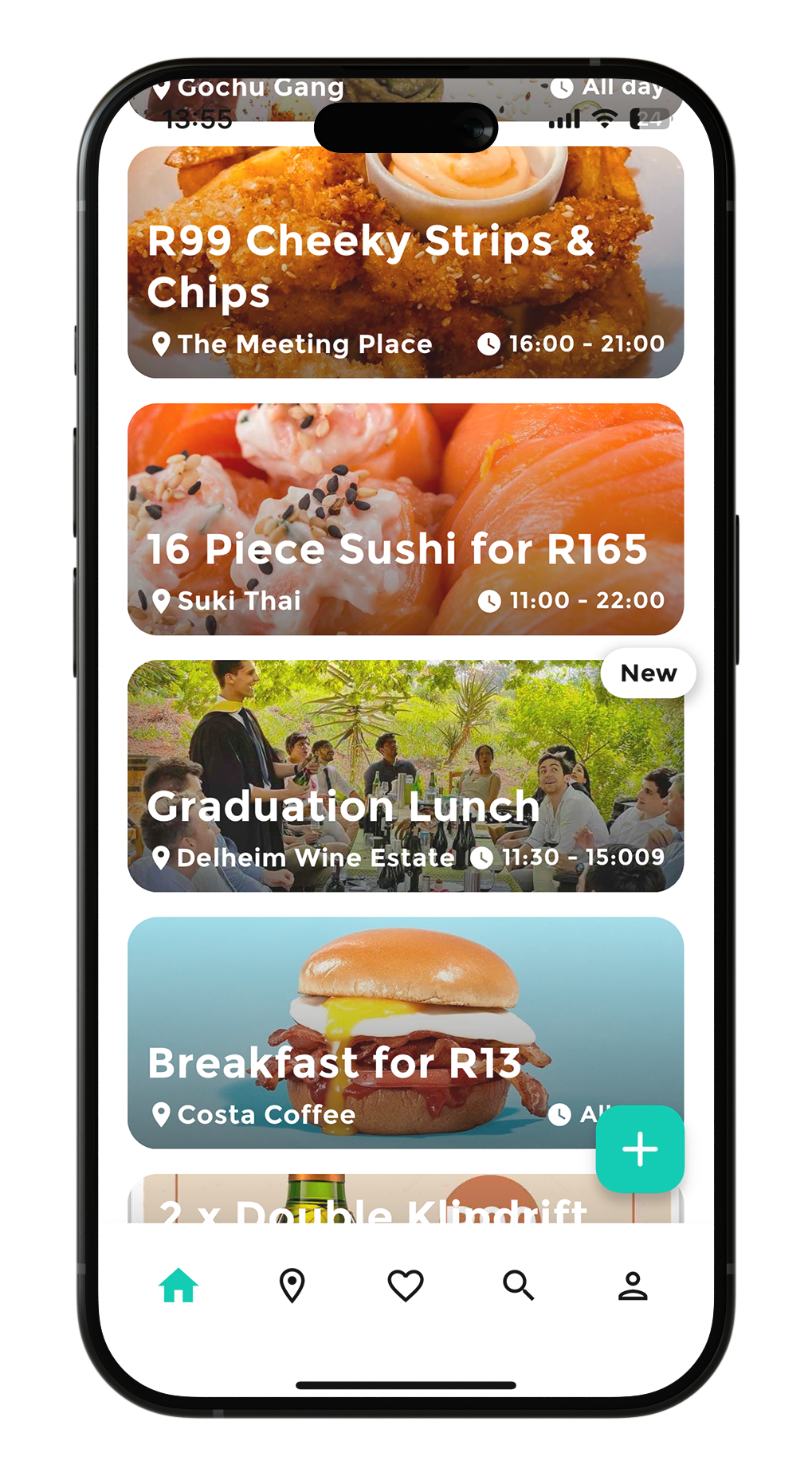
Task: Open the profile tab
Action: [x=633, y=1285]
